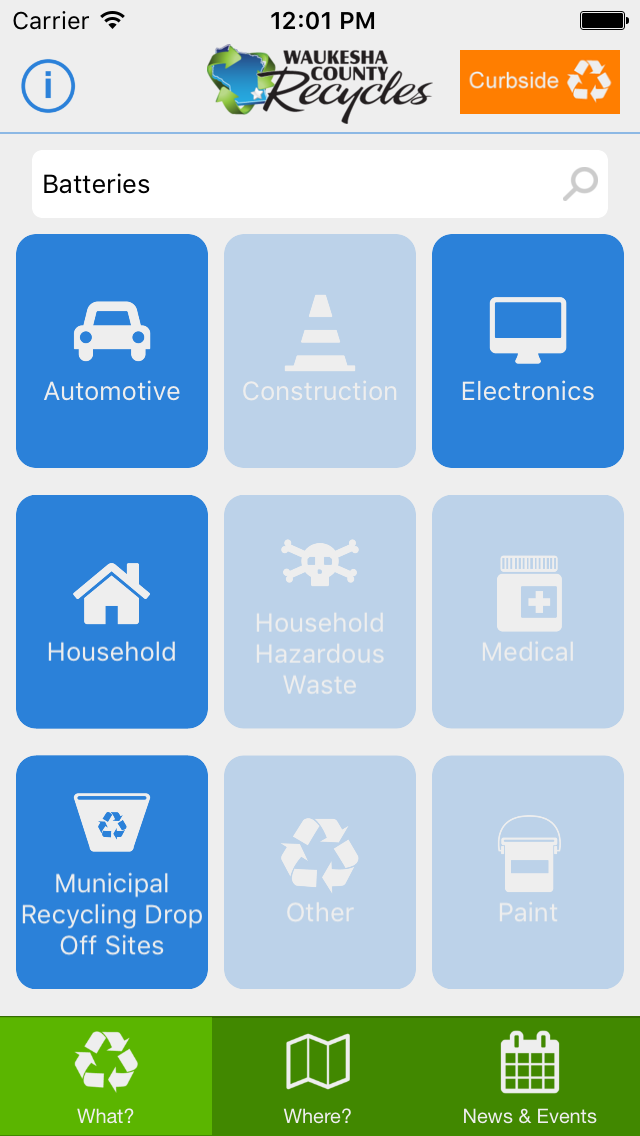Select the Household Hazardous Waste tile
Viewport: 640px width, 1136px height.
coord(320,611)
